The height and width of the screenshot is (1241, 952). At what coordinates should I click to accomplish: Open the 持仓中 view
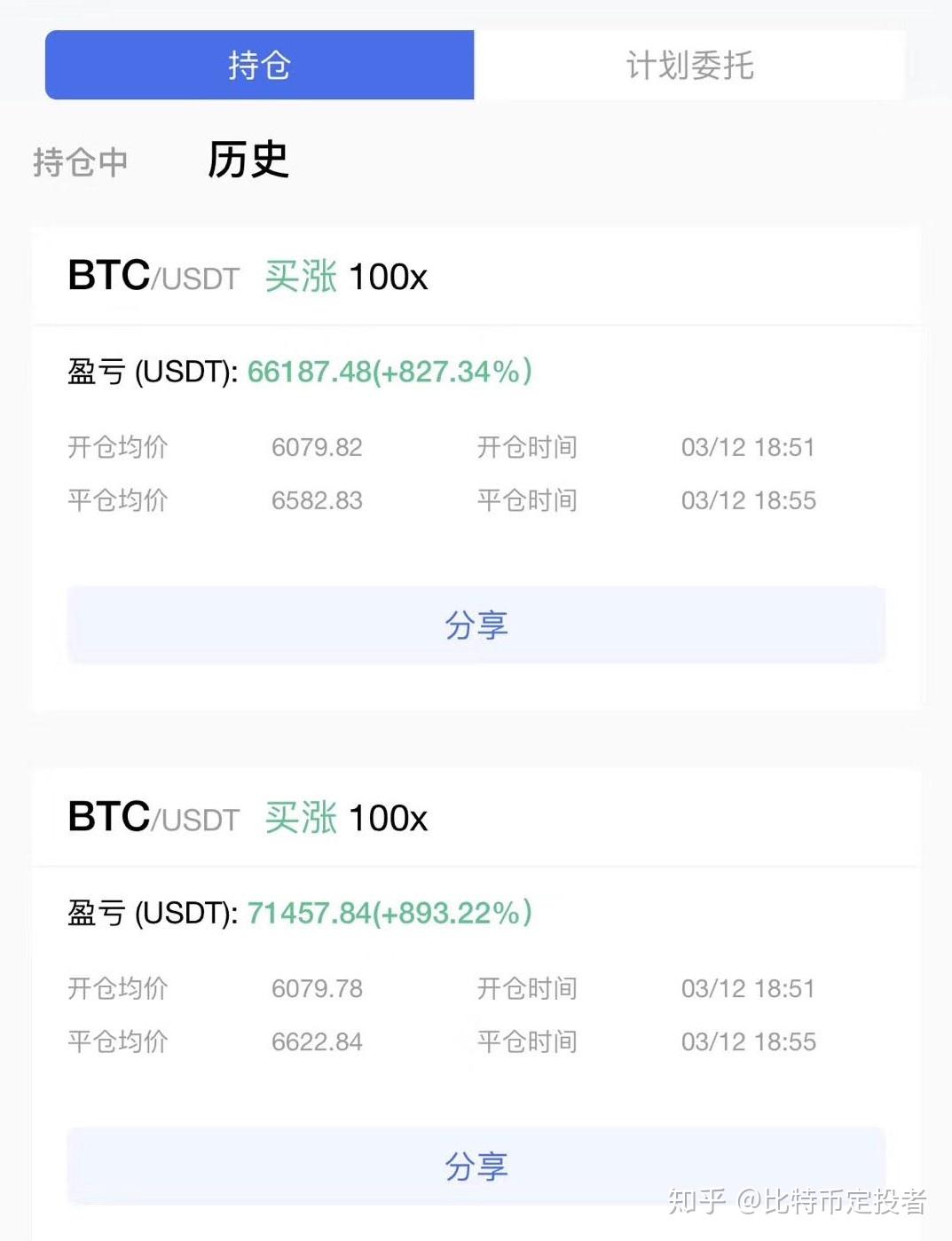[80, 162]
